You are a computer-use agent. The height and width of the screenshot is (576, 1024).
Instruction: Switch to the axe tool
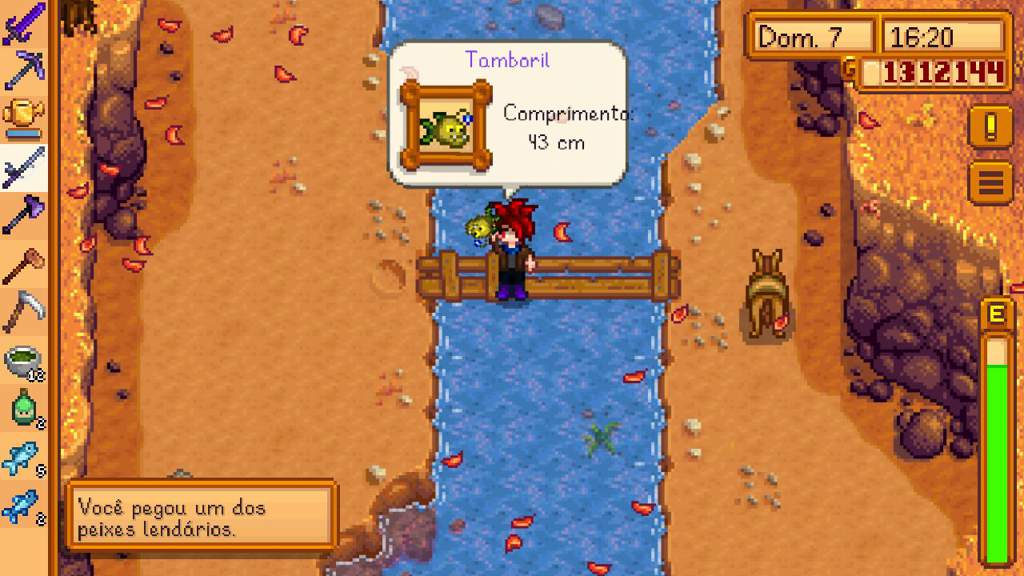pos(22,214)
